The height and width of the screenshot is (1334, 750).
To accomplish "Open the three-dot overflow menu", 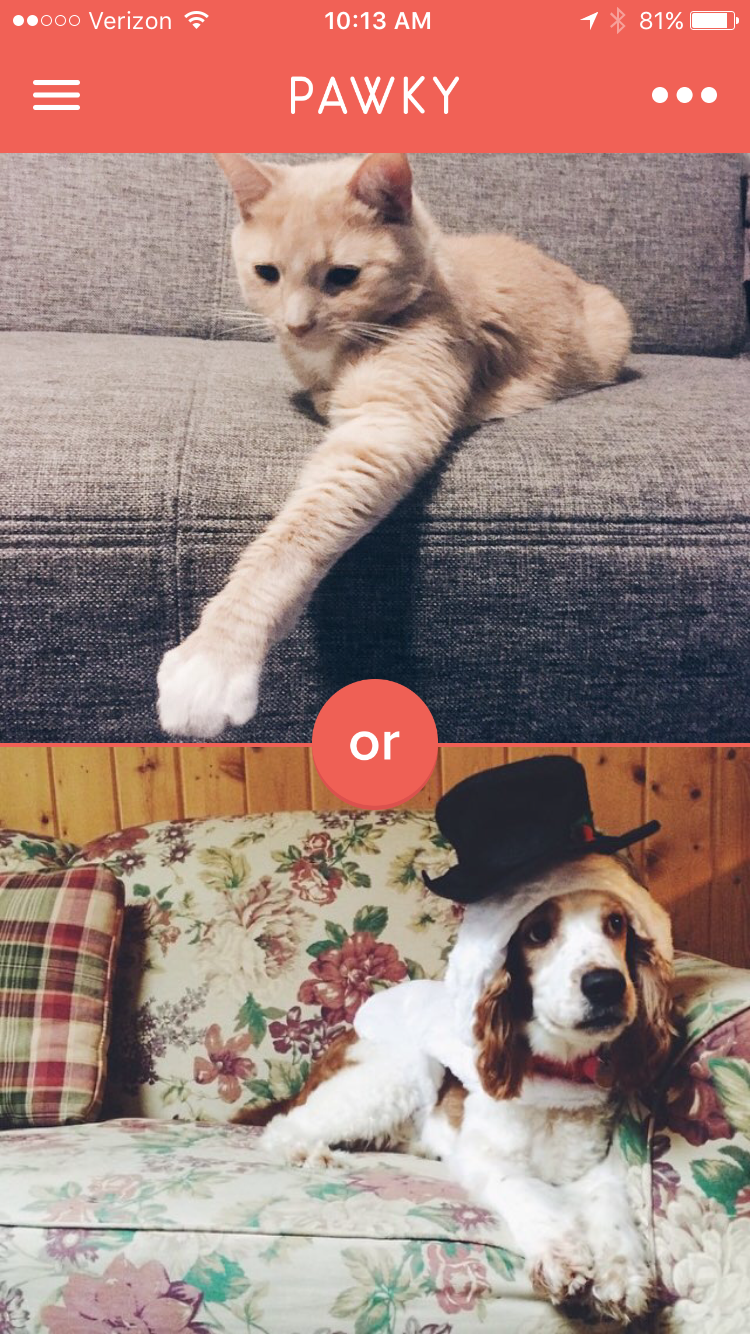I will 684,95.
